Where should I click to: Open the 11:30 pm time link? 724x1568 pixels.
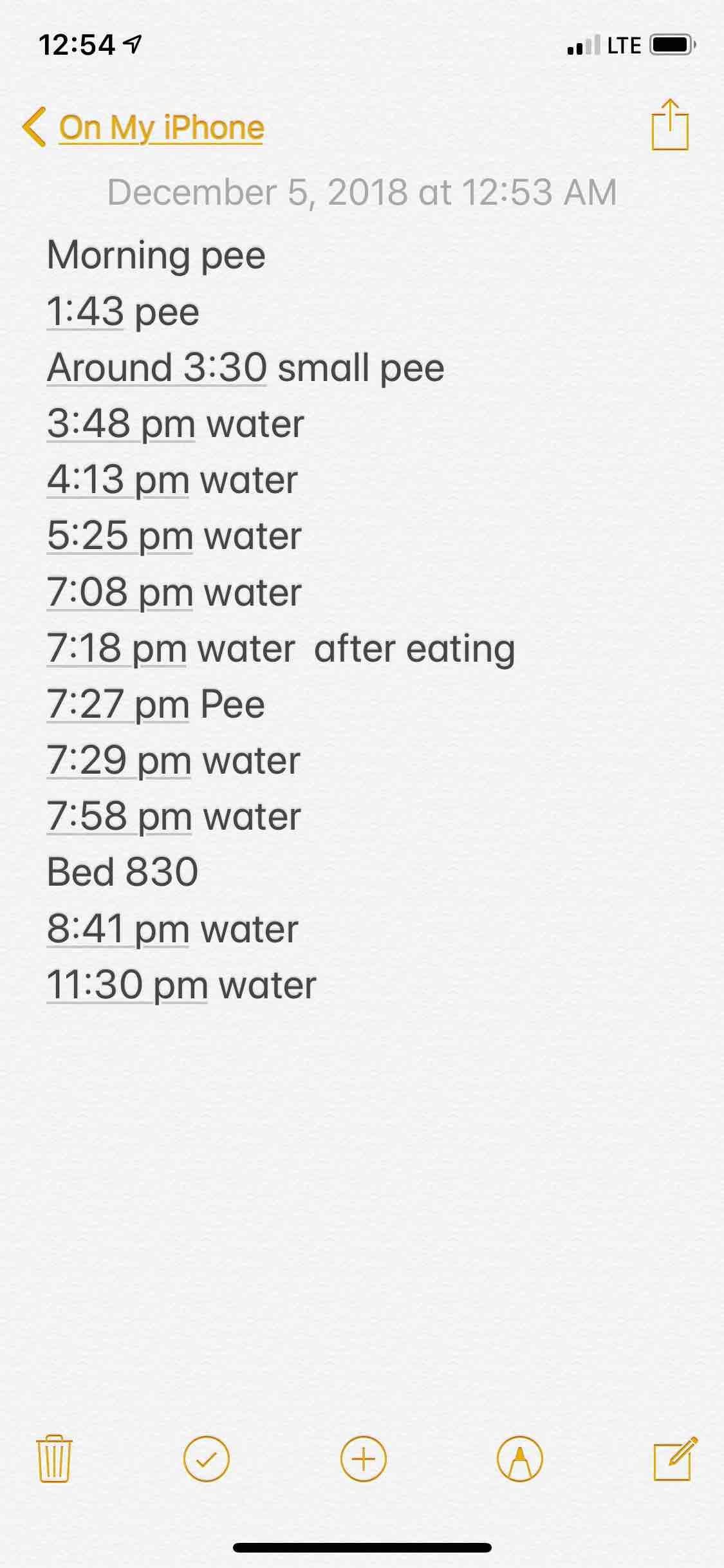click(x=127, y=985)
